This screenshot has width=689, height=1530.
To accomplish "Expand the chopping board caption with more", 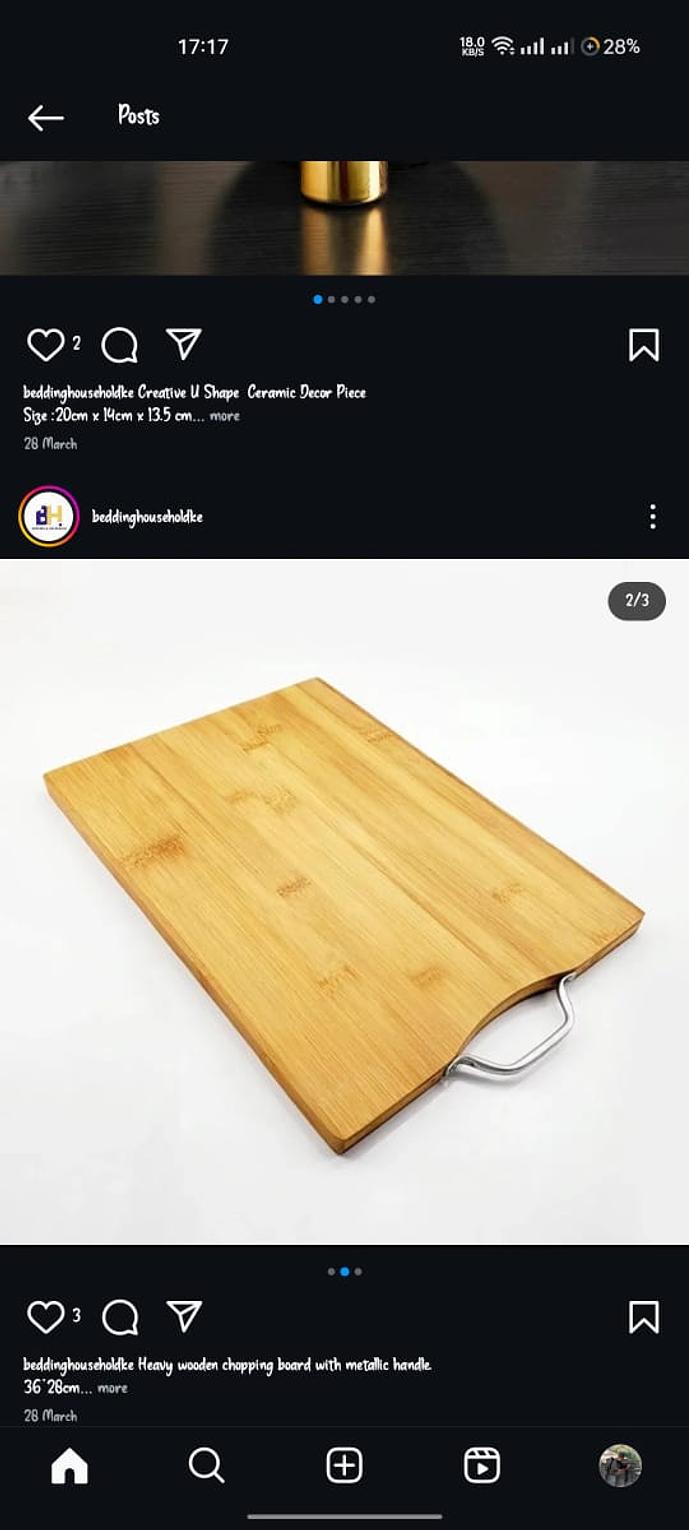I will [112, 1388].
